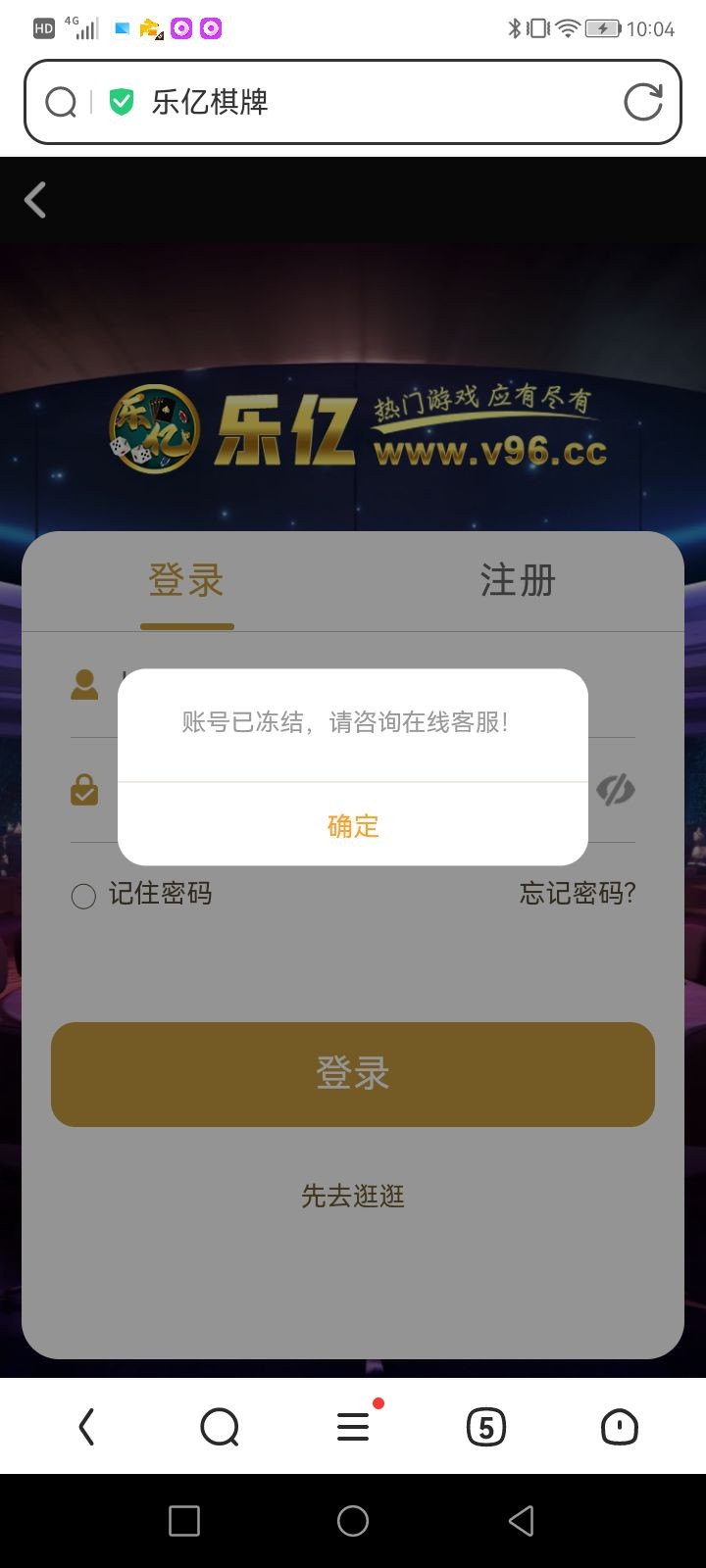
Task: Switch to the 注册 tab
Action: click(x=518, y=580)
